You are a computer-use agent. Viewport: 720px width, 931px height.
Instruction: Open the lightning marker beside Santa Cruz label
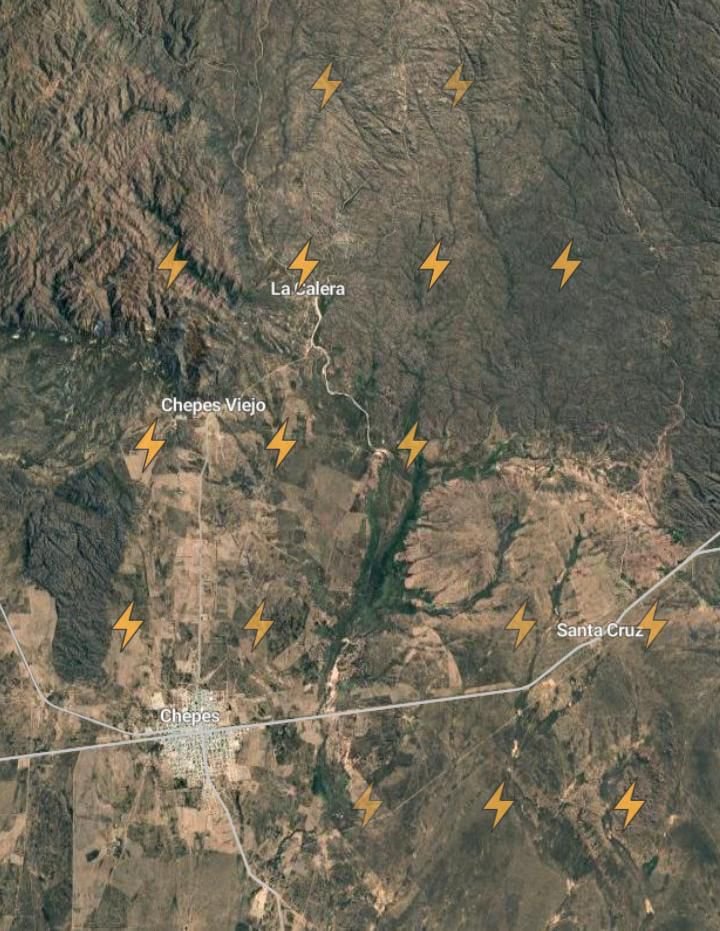point(652,625)
